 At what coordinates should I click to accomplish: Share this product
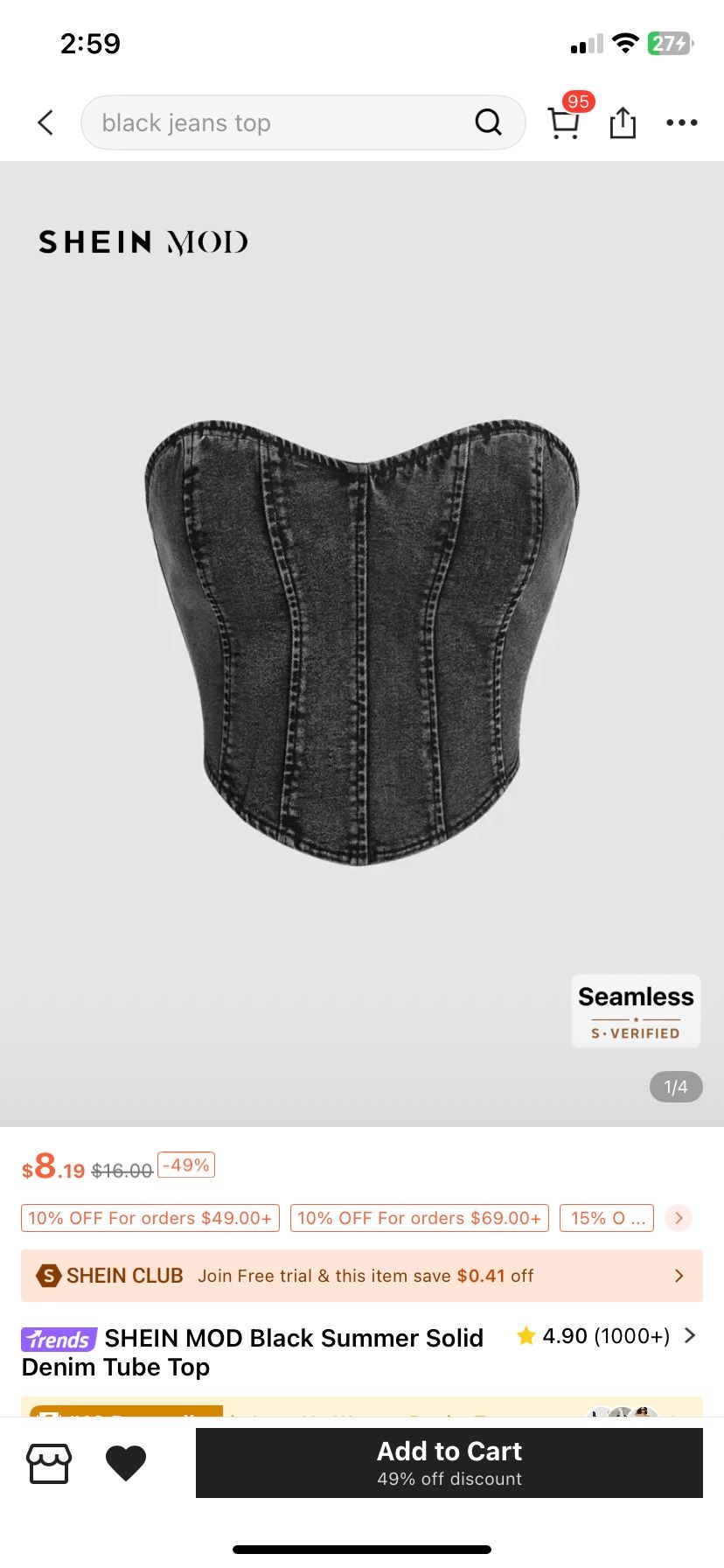623,122
